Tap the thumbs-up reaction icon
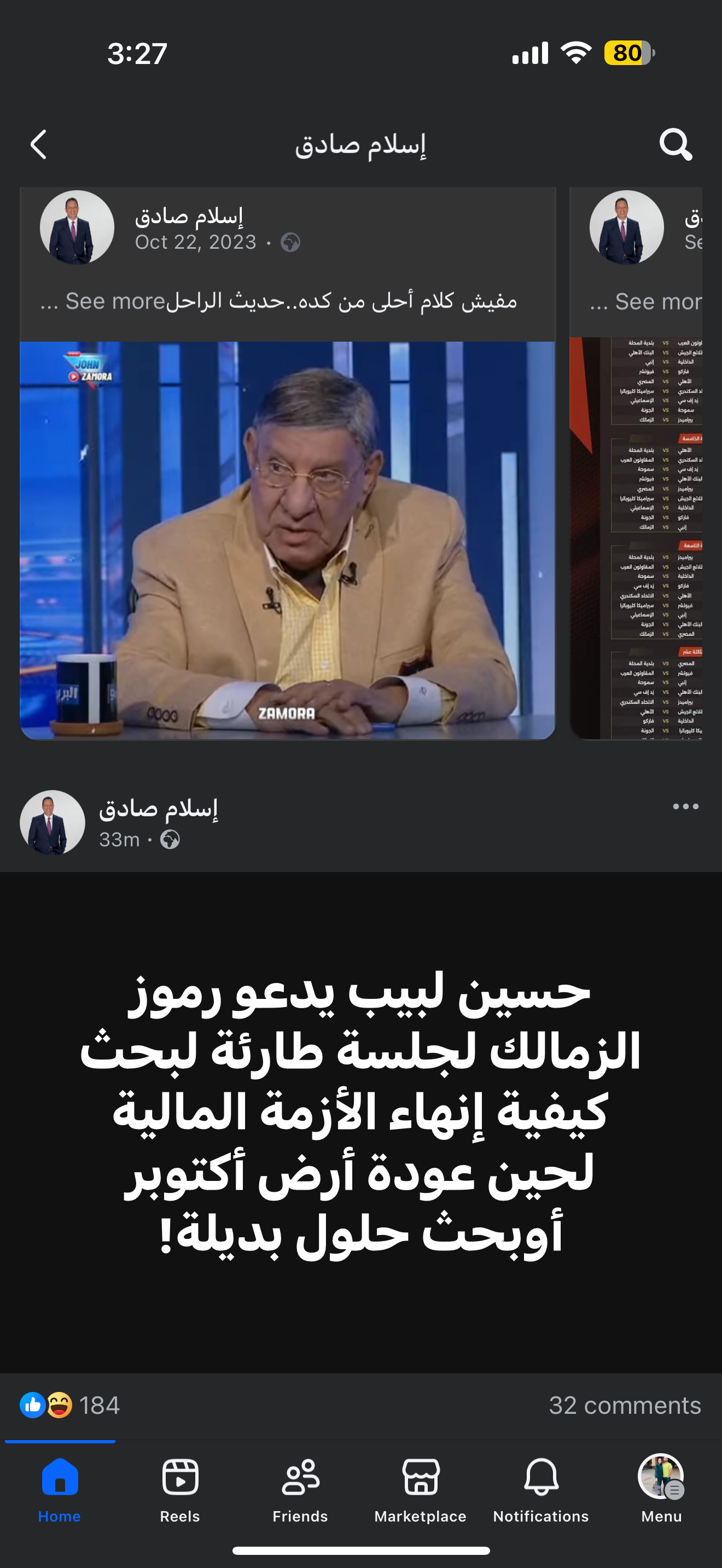This screenshot has height=1568, width=722. point(34,1406)
